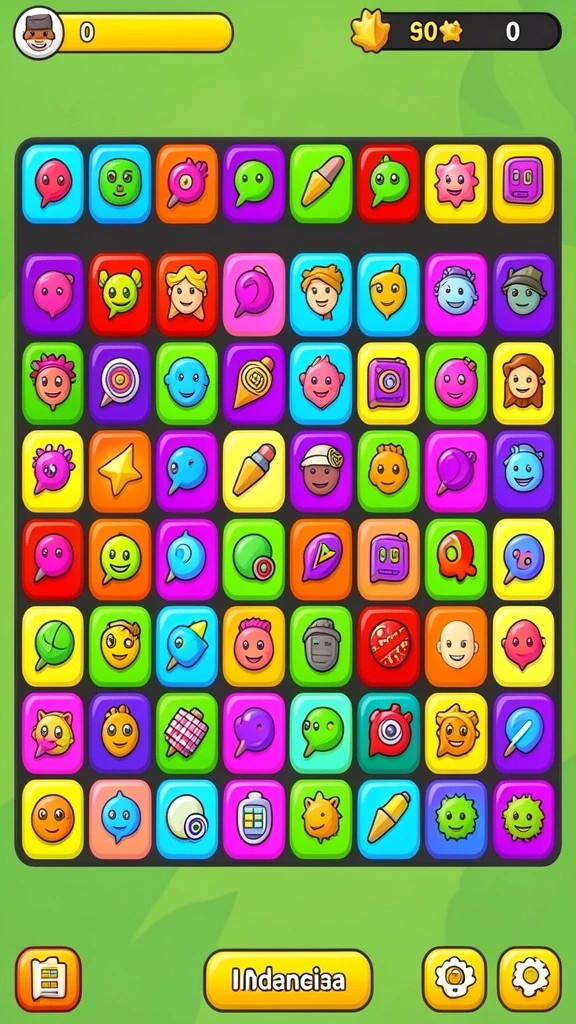This screenshot has height=1024, width=576.
Task: Tap the red one-eyed monster tile on teal
Action: (389, 733)
